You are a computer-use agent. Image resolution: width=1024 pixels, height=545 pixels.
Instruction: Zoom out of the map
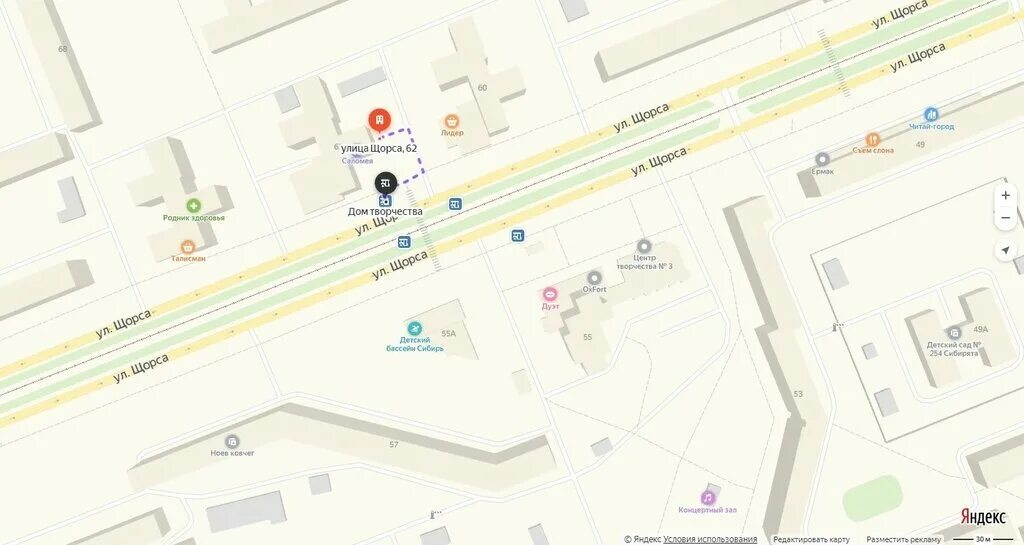point(1005,218)
